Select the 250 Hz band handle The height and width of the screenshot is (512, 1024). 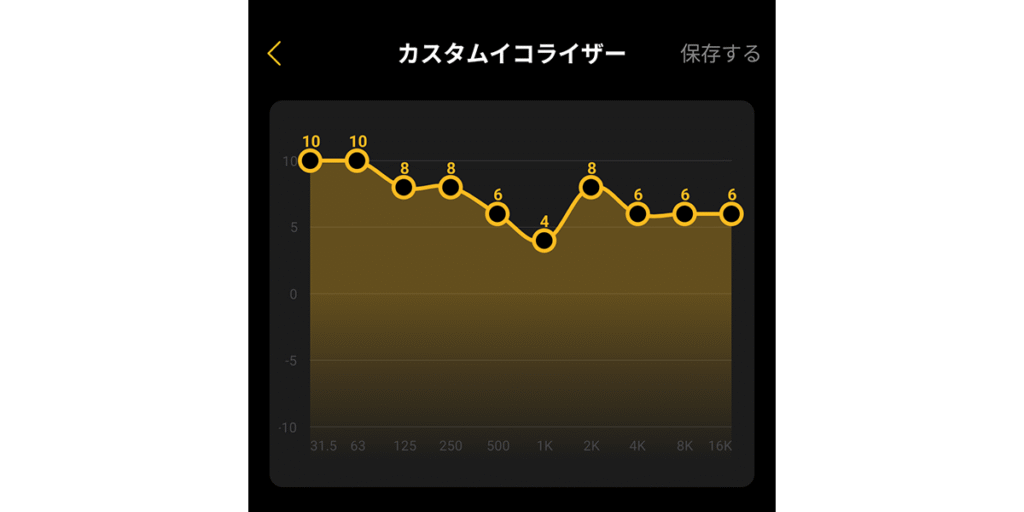pos(451,188)
